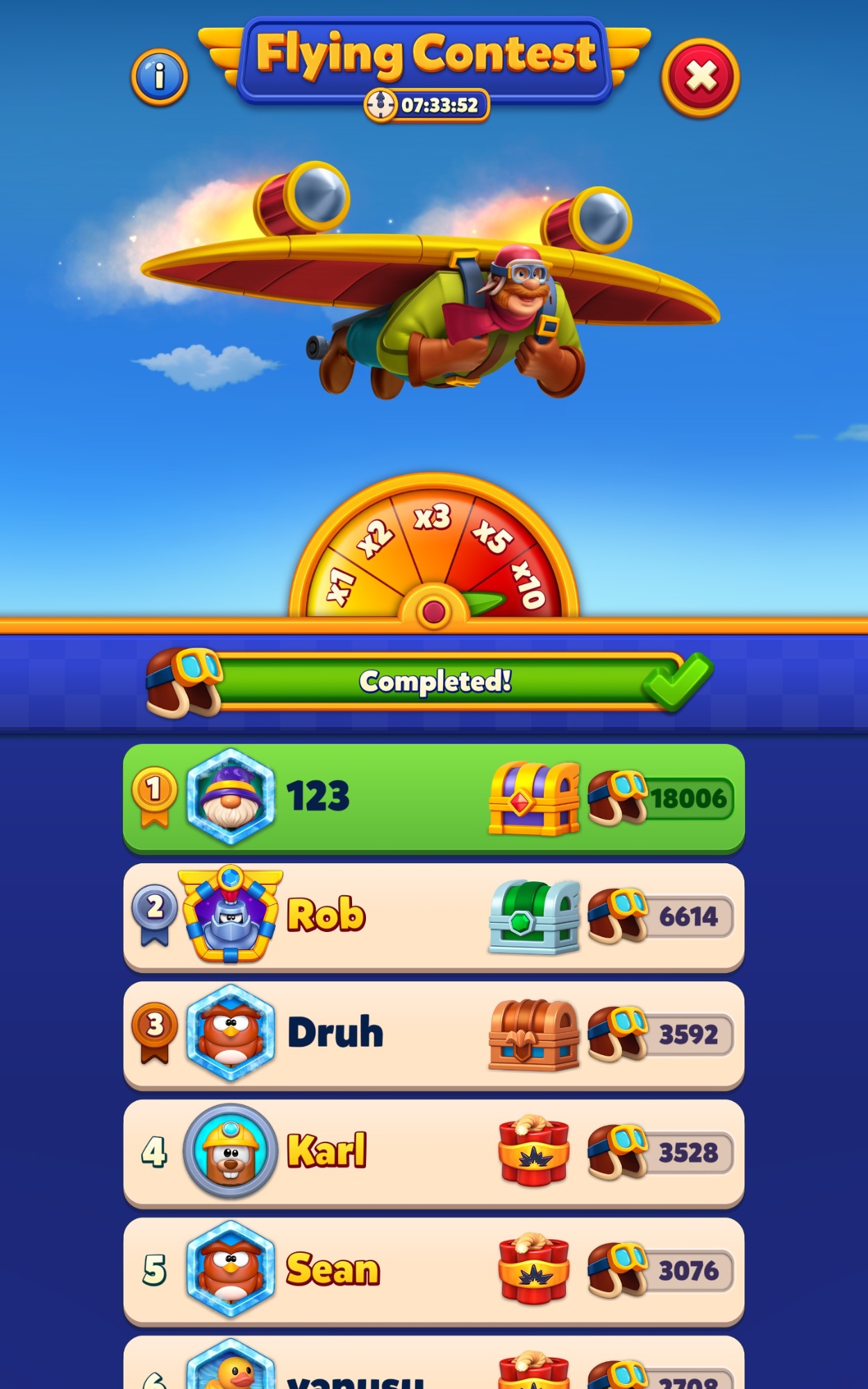Tap Druh's bronze treasure chest reward
Image resolution: width=868 pixels, height=1389 pixels.
[x=534, y=1035]
